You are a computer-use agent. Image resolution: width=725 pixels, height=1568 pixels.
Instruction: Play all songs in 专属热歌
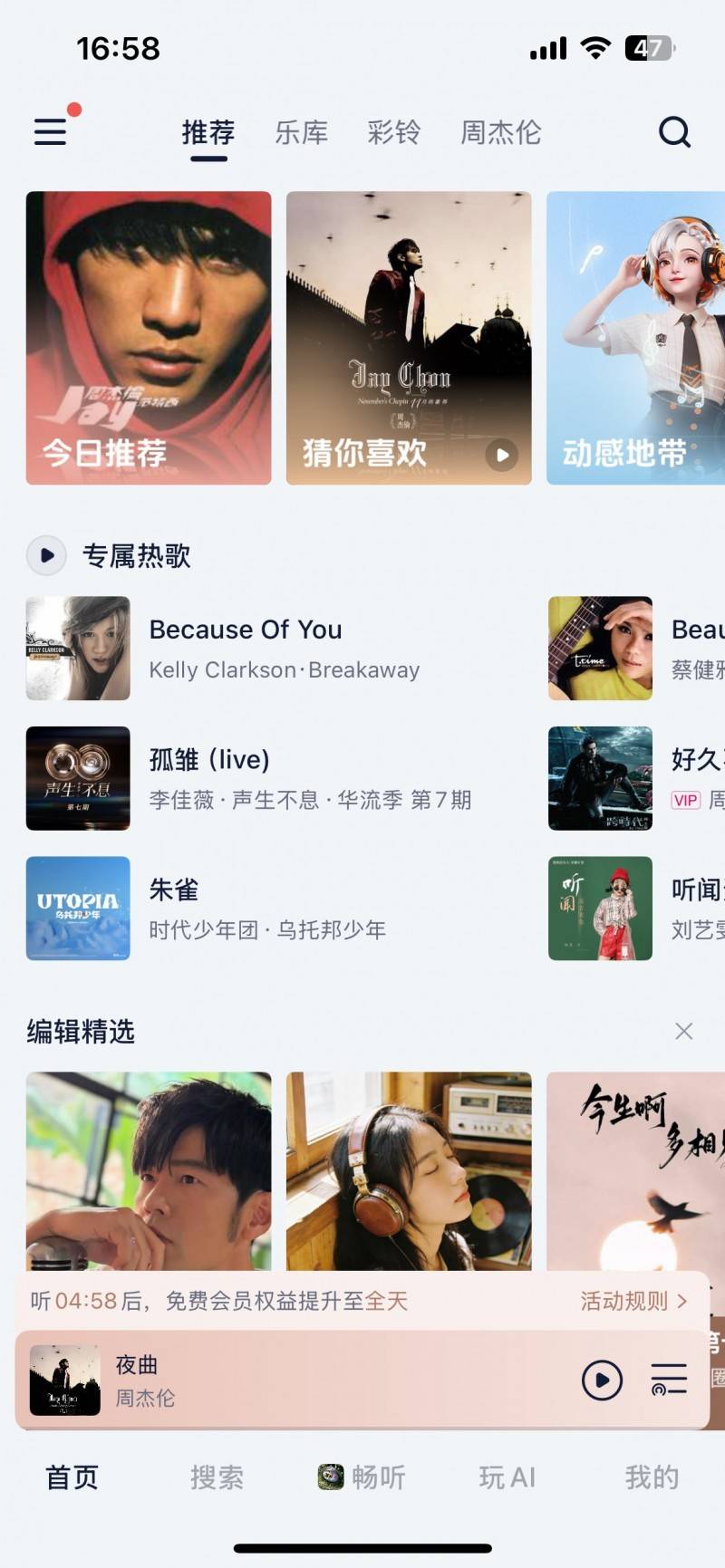click(x=47, y=555)
